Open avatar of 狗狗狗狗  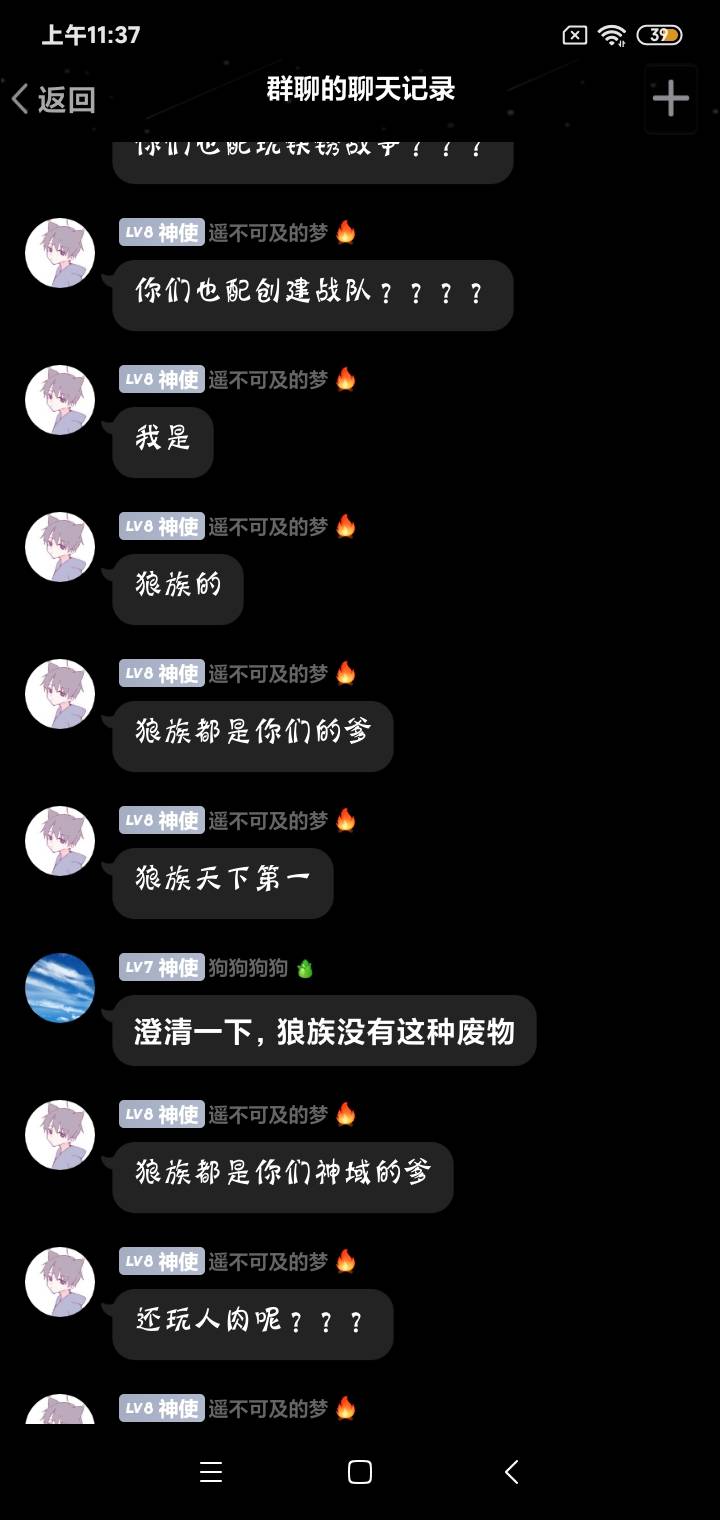pos(60,988)
